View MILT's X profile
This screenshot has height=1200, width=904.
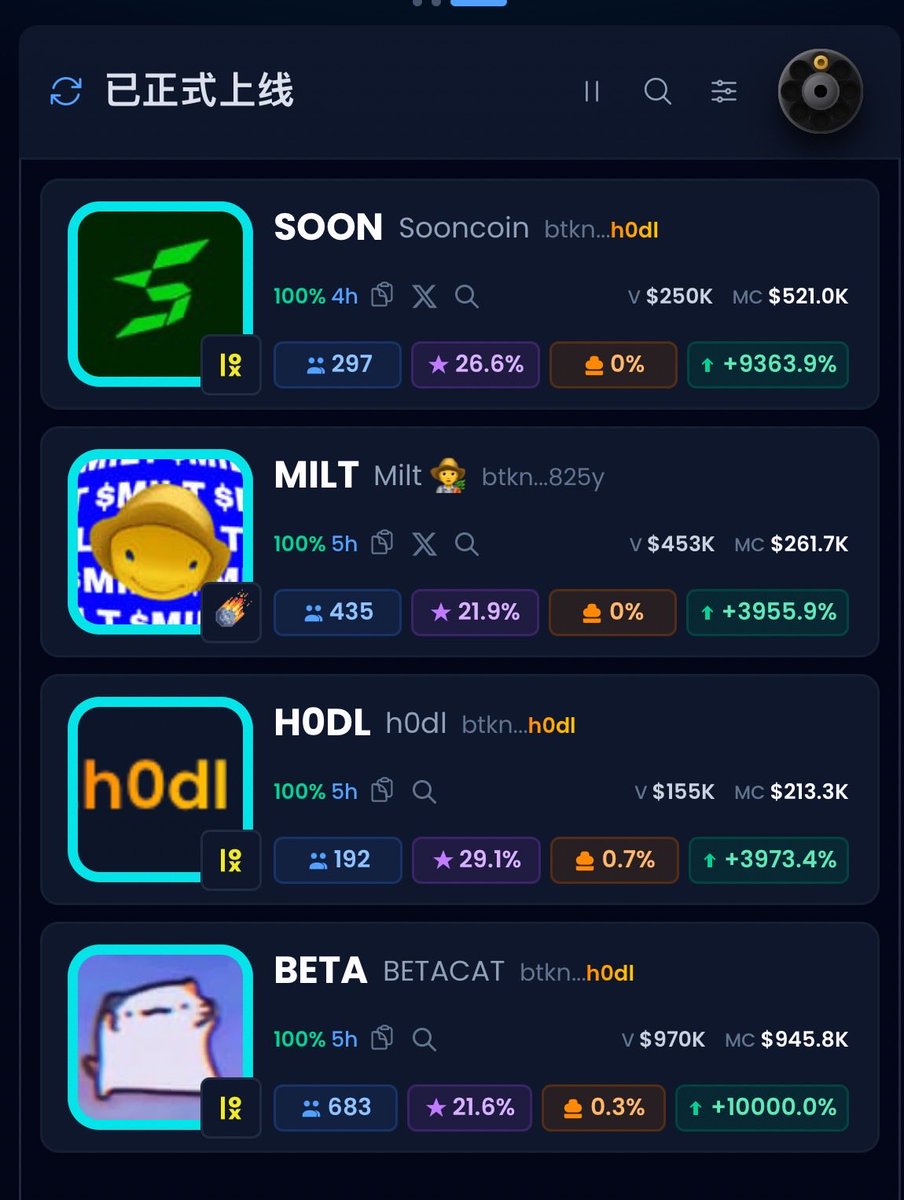(x=425, y=543)
